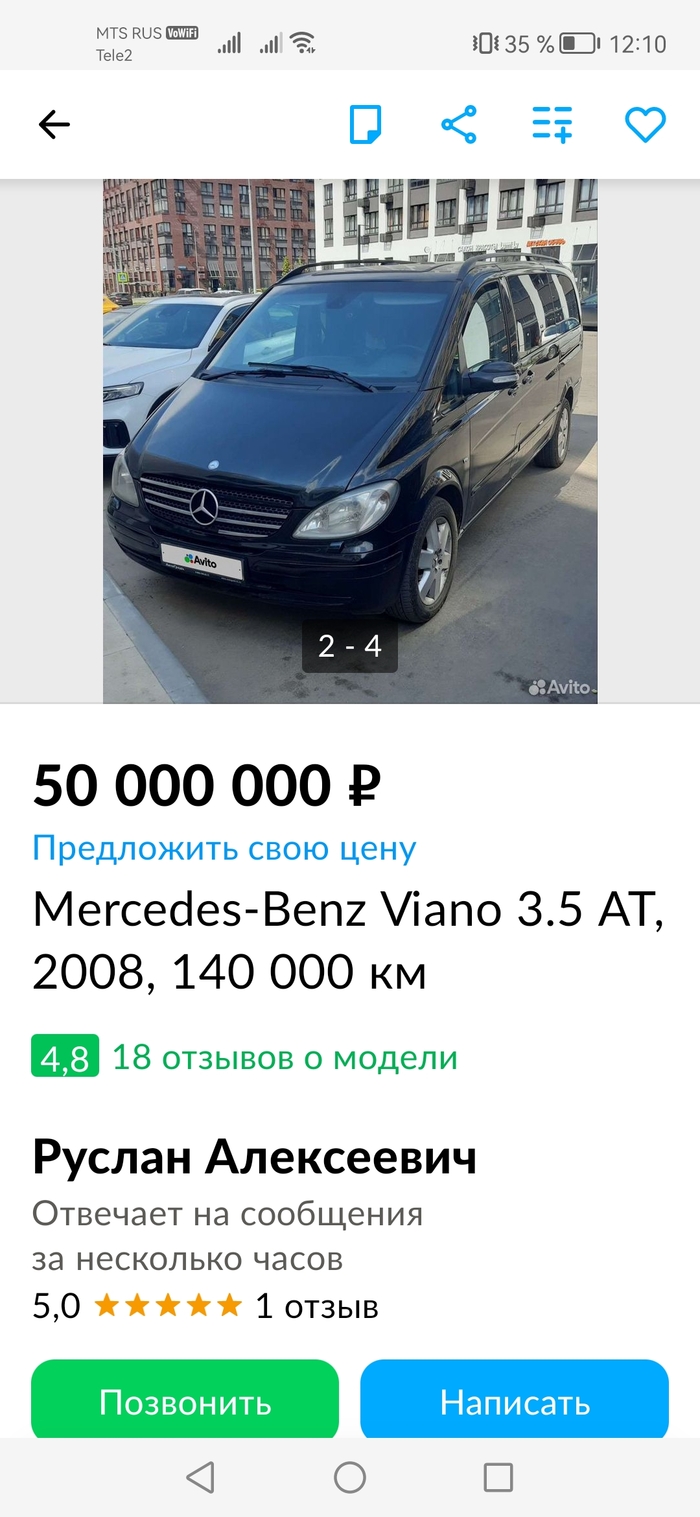Viewport: 700px width, 1517px height.
Task: Open recent apps via square button
Action: coord(498,1477)
